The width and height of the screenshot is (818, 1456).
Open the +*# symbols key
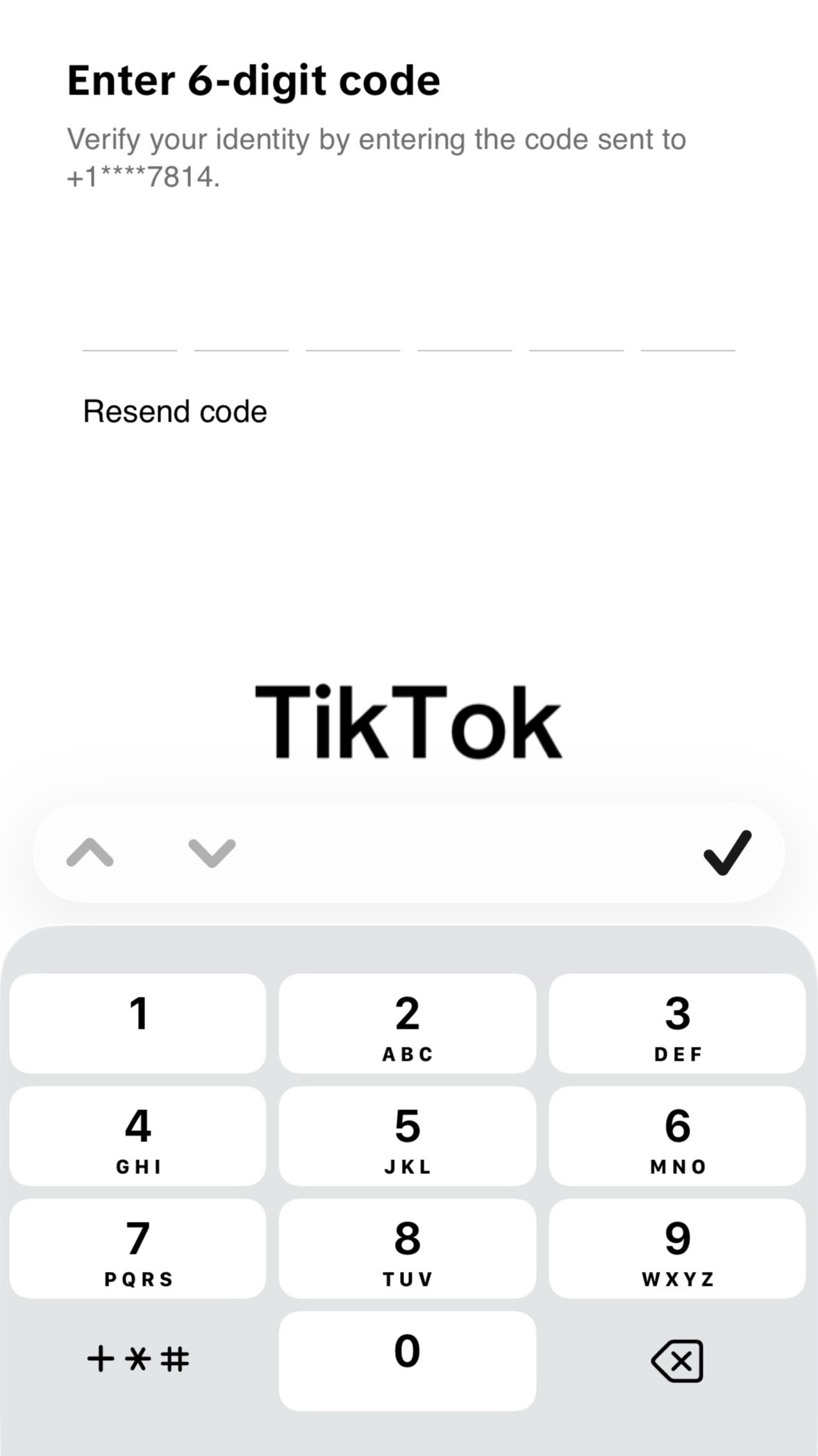137,1359
